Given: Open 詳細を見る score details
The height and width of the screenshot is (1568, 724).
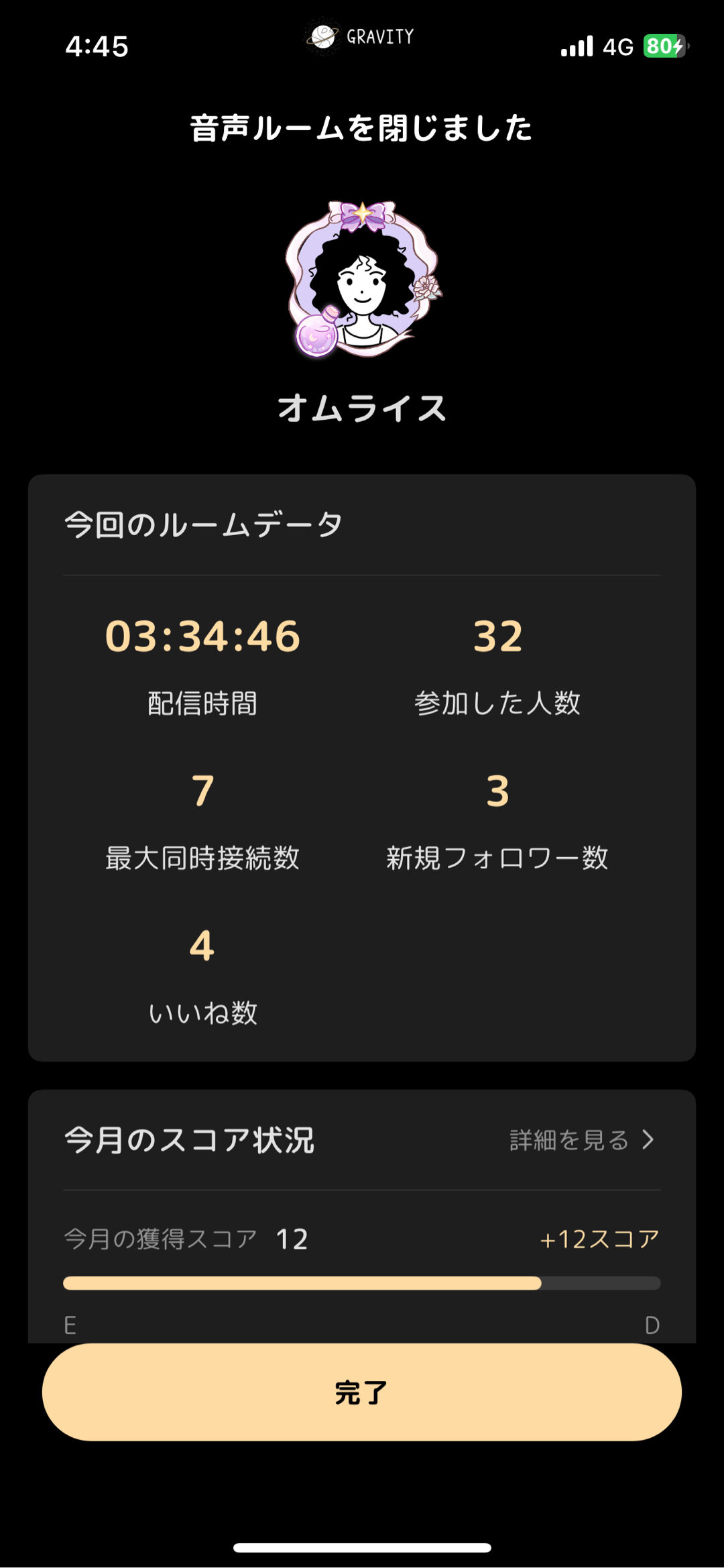Looking at the screenshot, I should coord(581,1140).
